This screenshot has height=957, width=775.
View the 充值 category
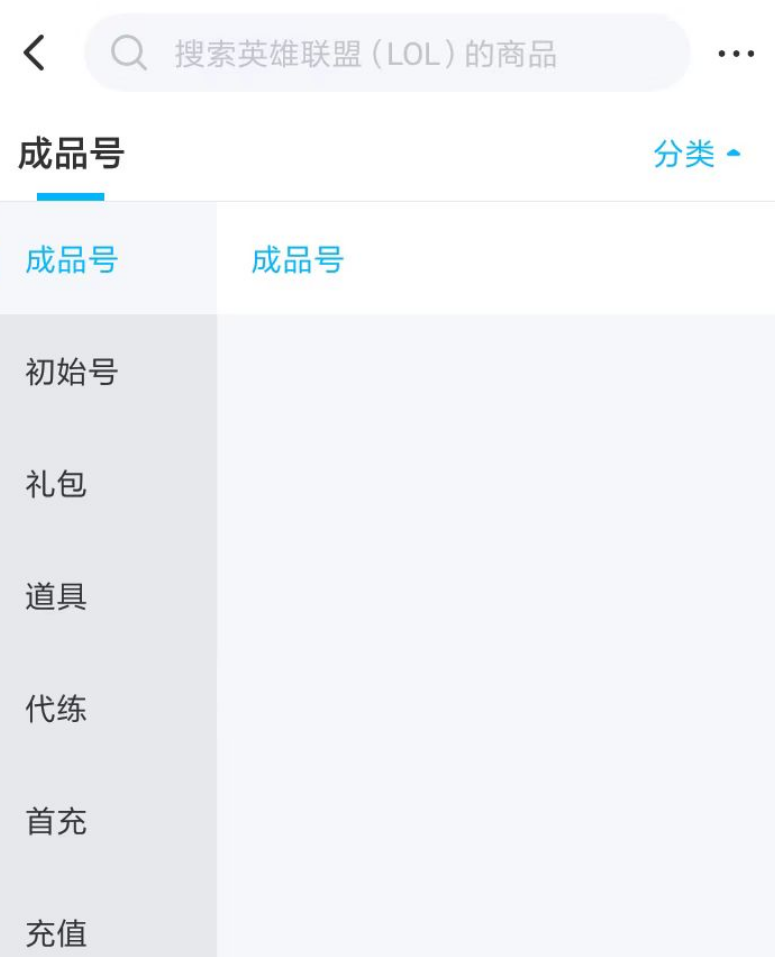coord(56,933)
